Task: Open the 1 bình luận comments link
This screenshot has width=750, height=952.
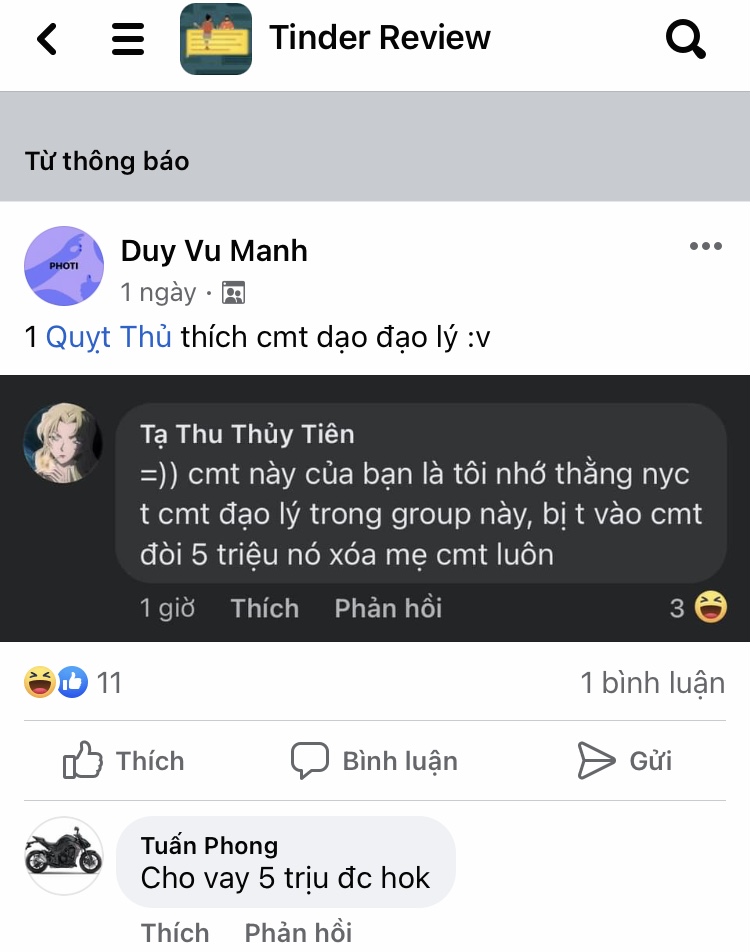Action: click(652, 683)
